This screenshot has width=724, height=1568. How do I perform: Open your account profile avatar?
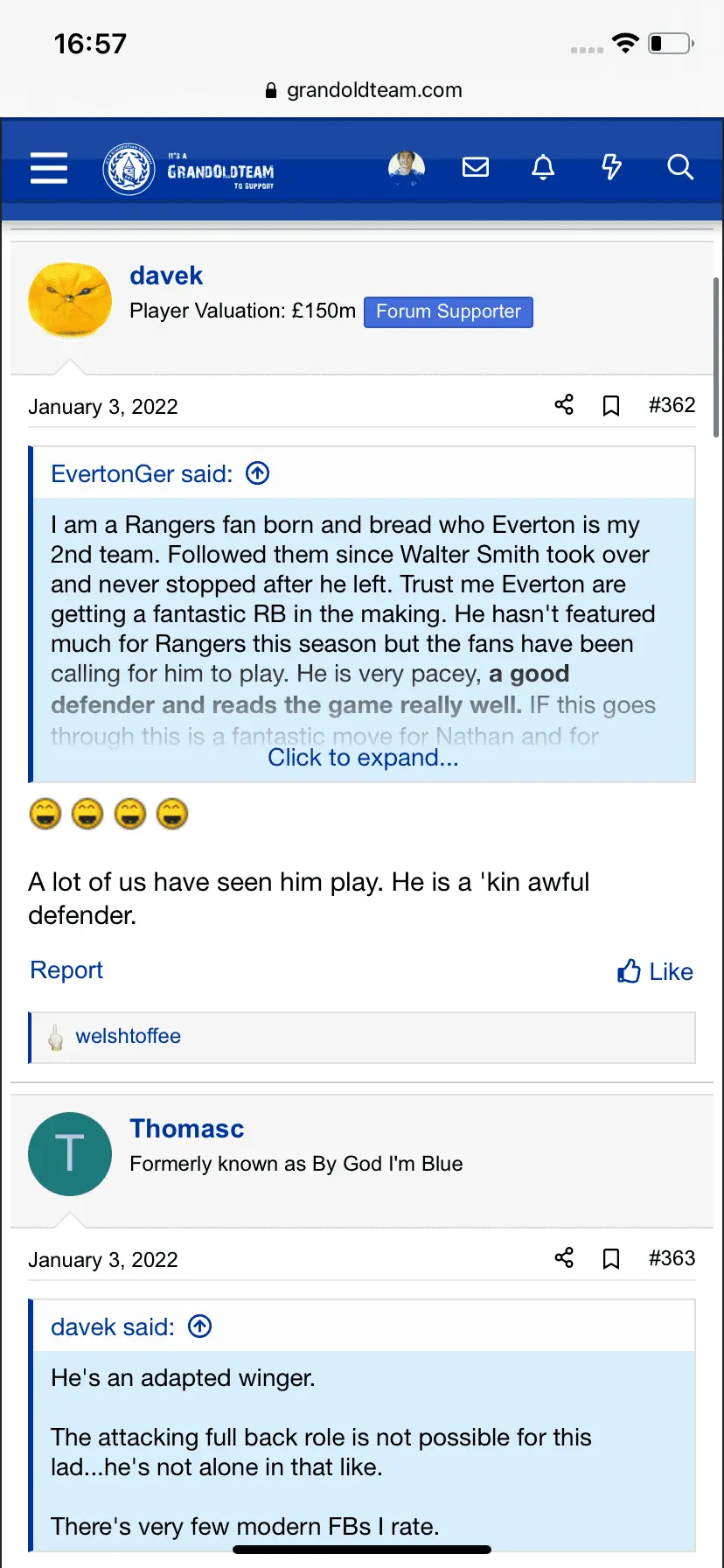tap(407, 167)
